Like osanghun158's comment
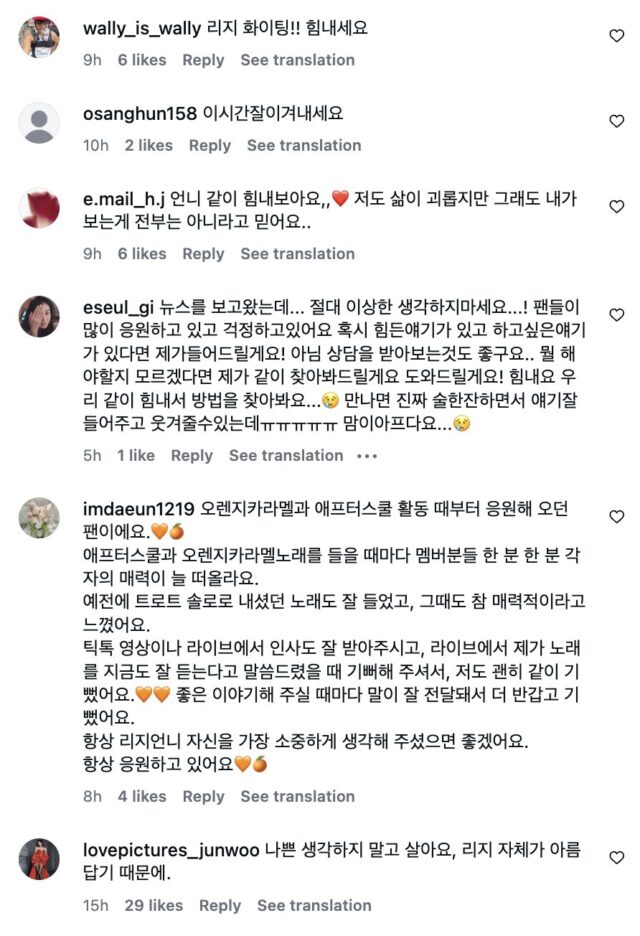 617,121
